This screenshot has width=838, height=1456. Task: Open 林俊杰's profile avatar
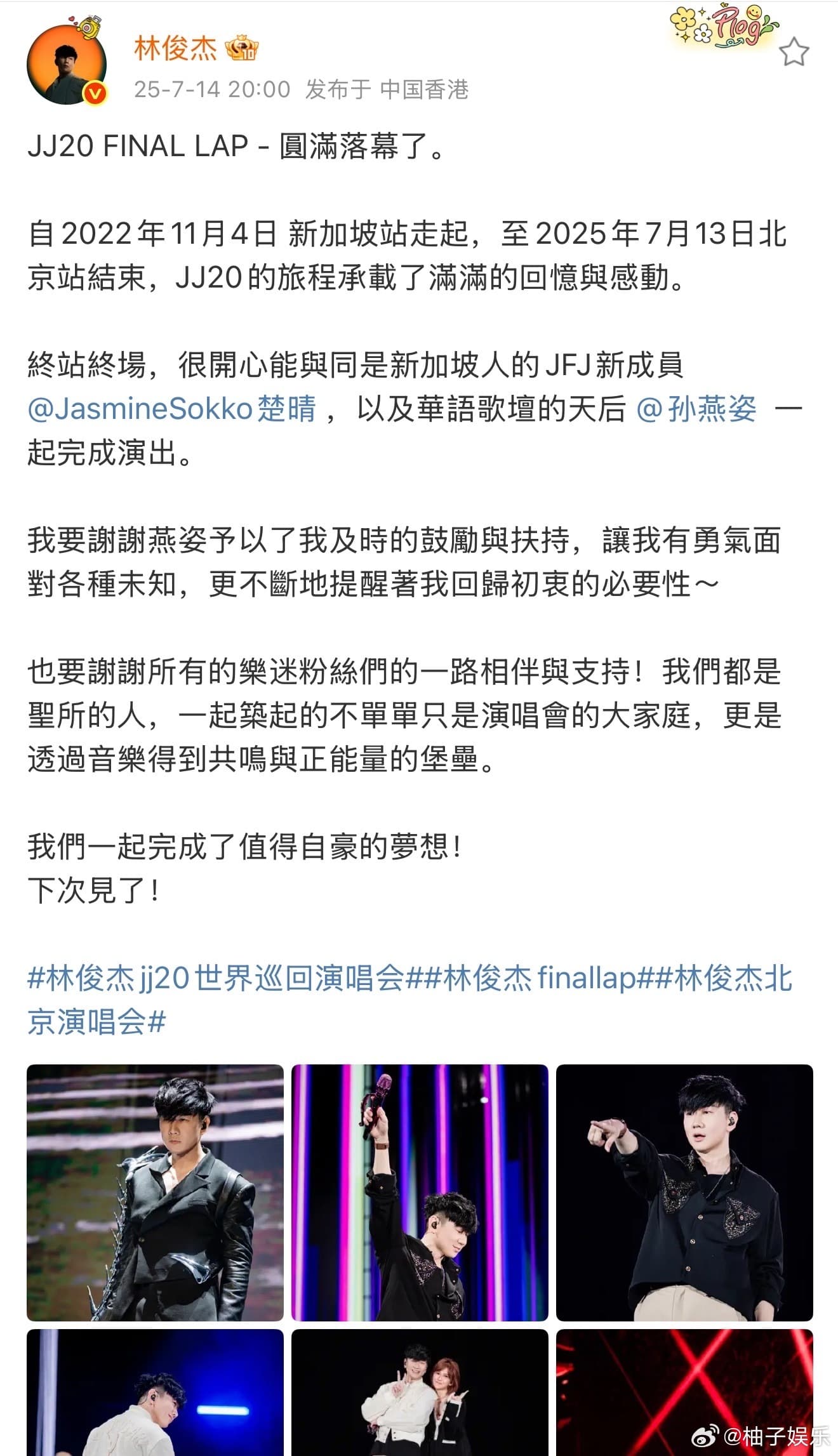click(67, 65)
